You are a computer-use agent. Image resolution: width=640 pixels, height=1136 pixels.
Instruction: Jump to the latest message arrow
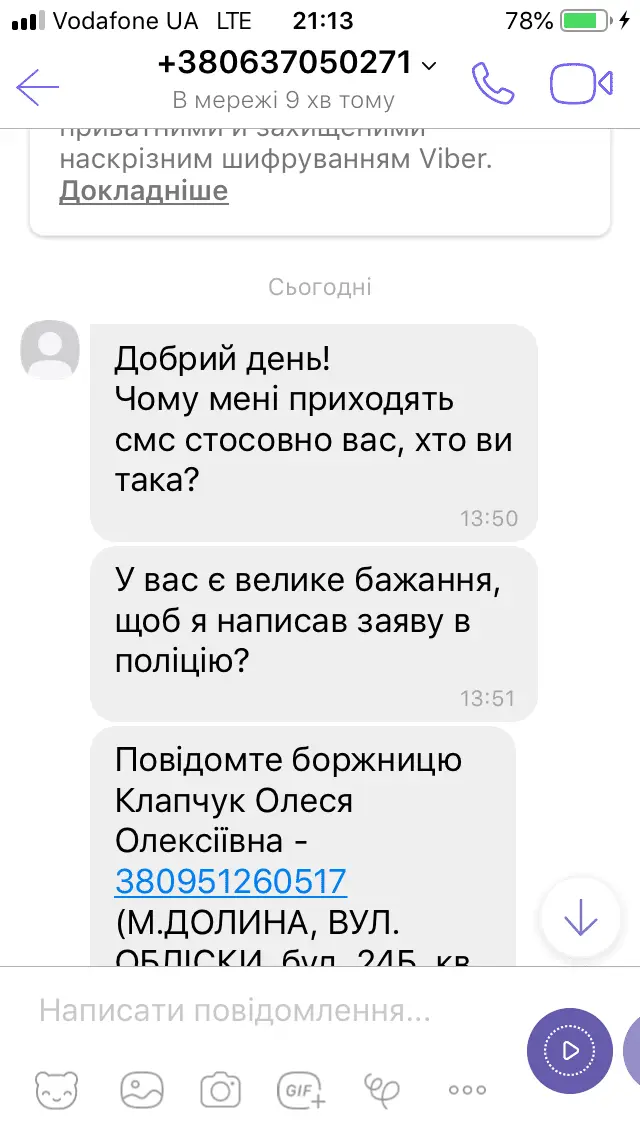[x=580, y=918]
